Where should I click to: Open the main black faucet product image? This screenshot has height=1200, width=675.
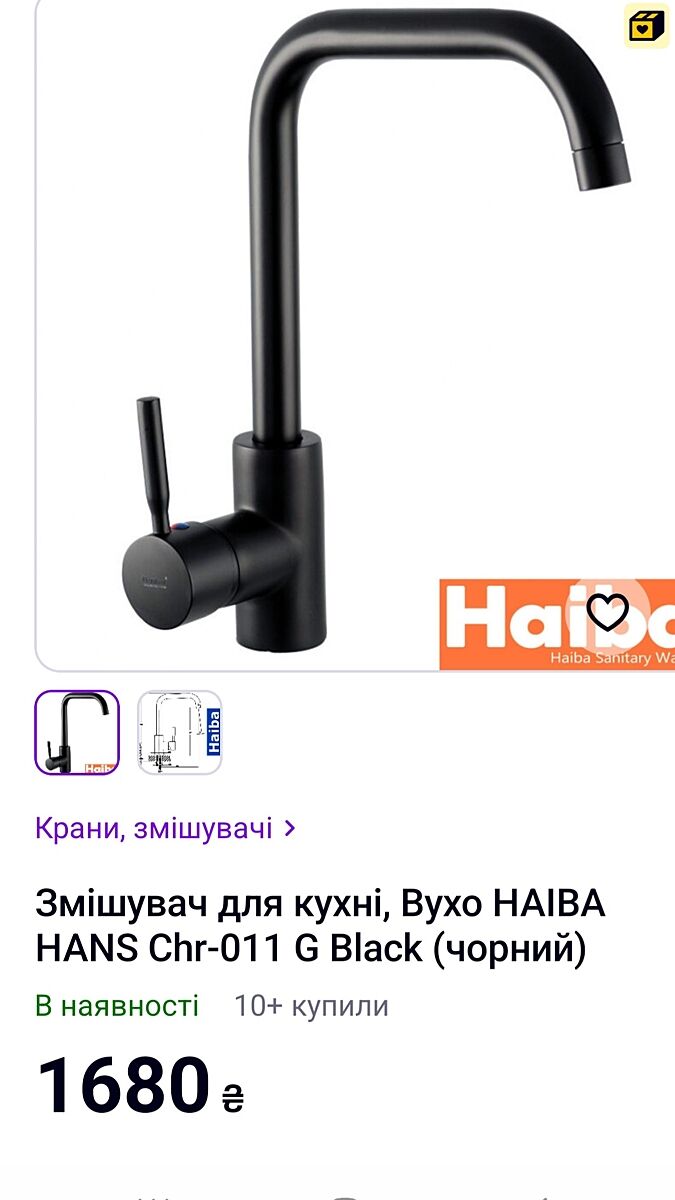[x=340, y=330]
